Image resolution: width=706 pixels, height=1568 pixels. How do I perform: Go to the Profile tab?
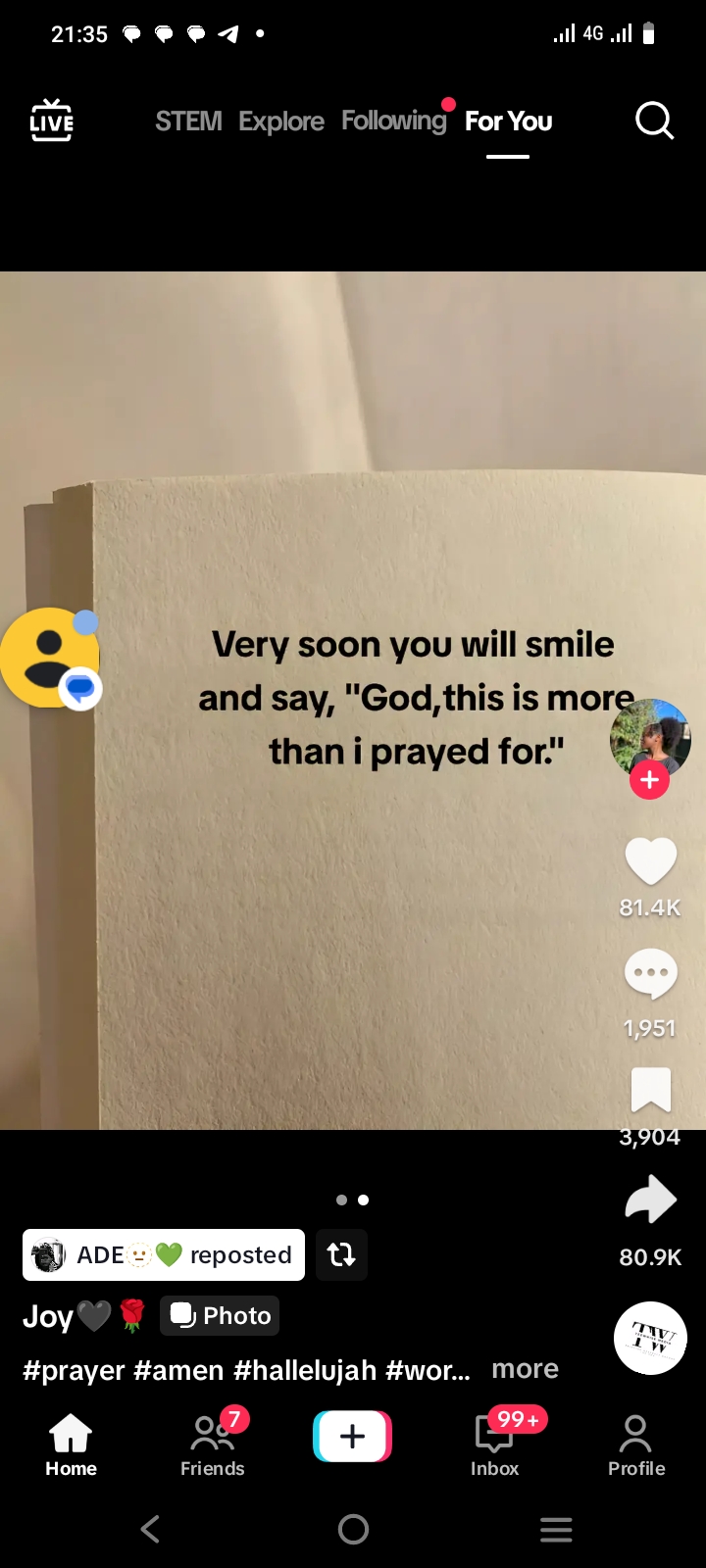[x=635, y=1445]
